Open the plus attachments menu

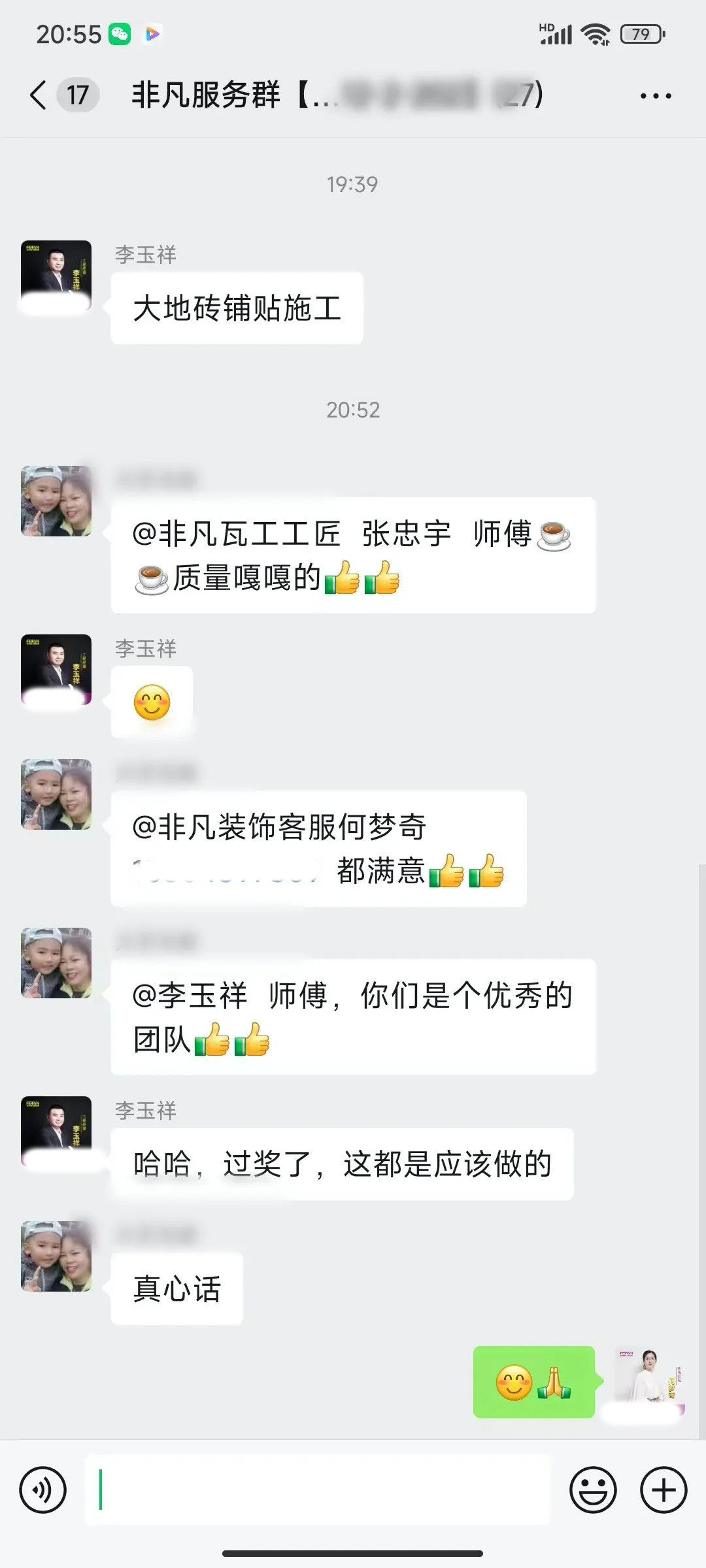[663, 1490]
